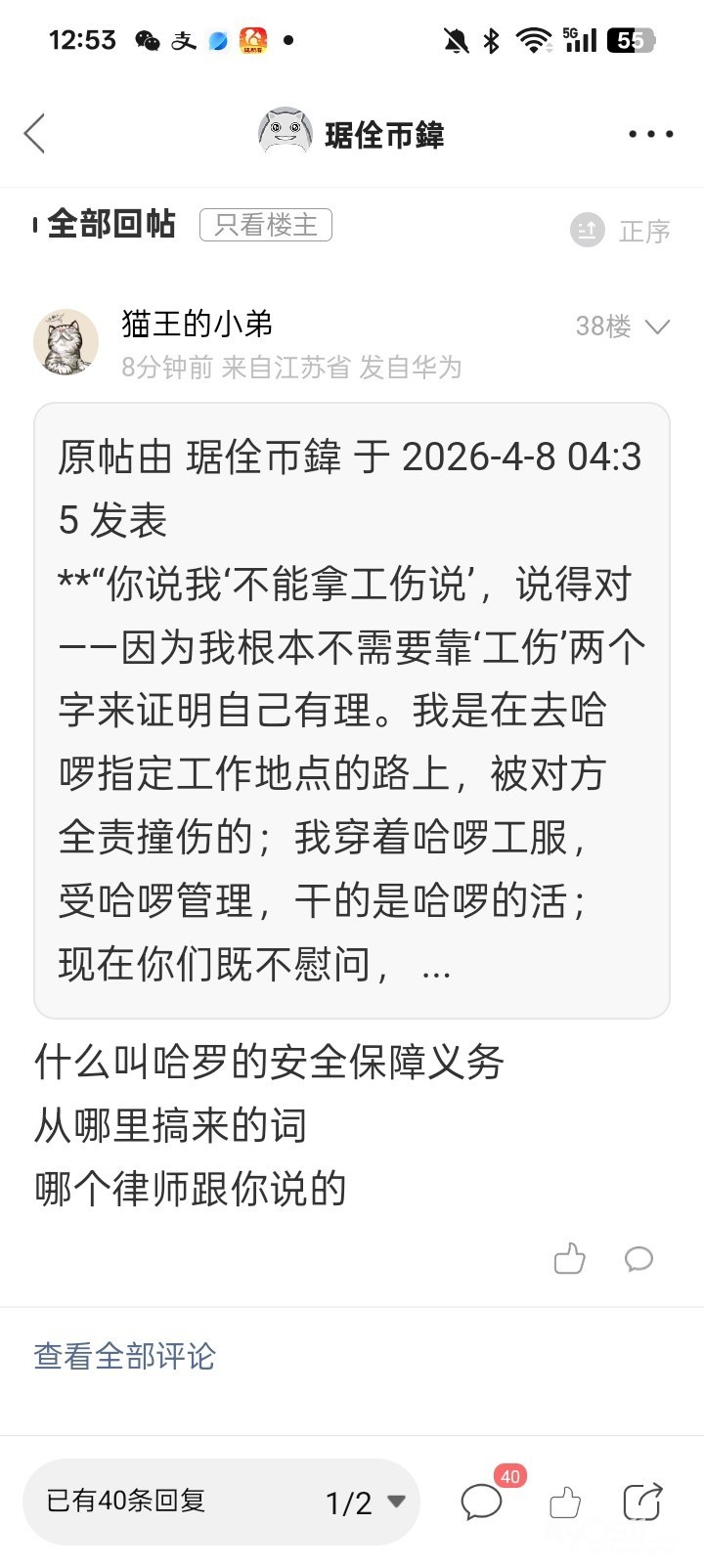
Task: Go back to the previous page
Action: 35,134
